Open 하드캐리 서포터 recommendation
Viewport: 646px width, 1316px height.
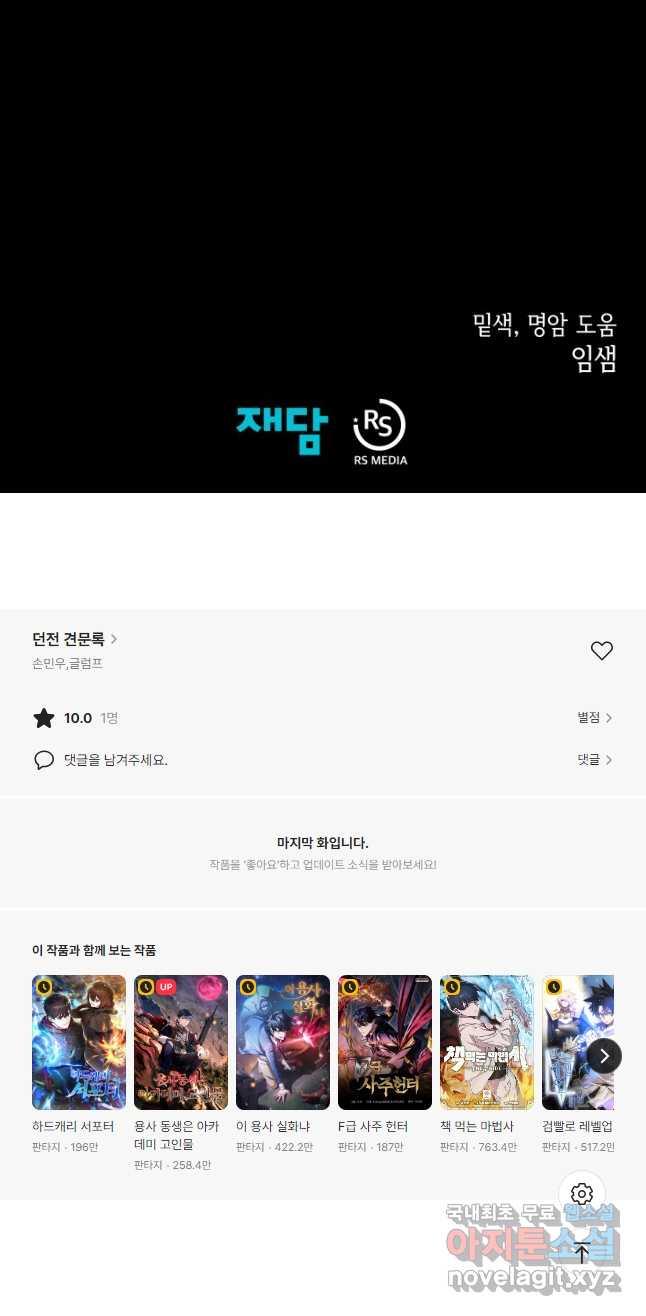pyautogui.click(x=79, y=1043)
